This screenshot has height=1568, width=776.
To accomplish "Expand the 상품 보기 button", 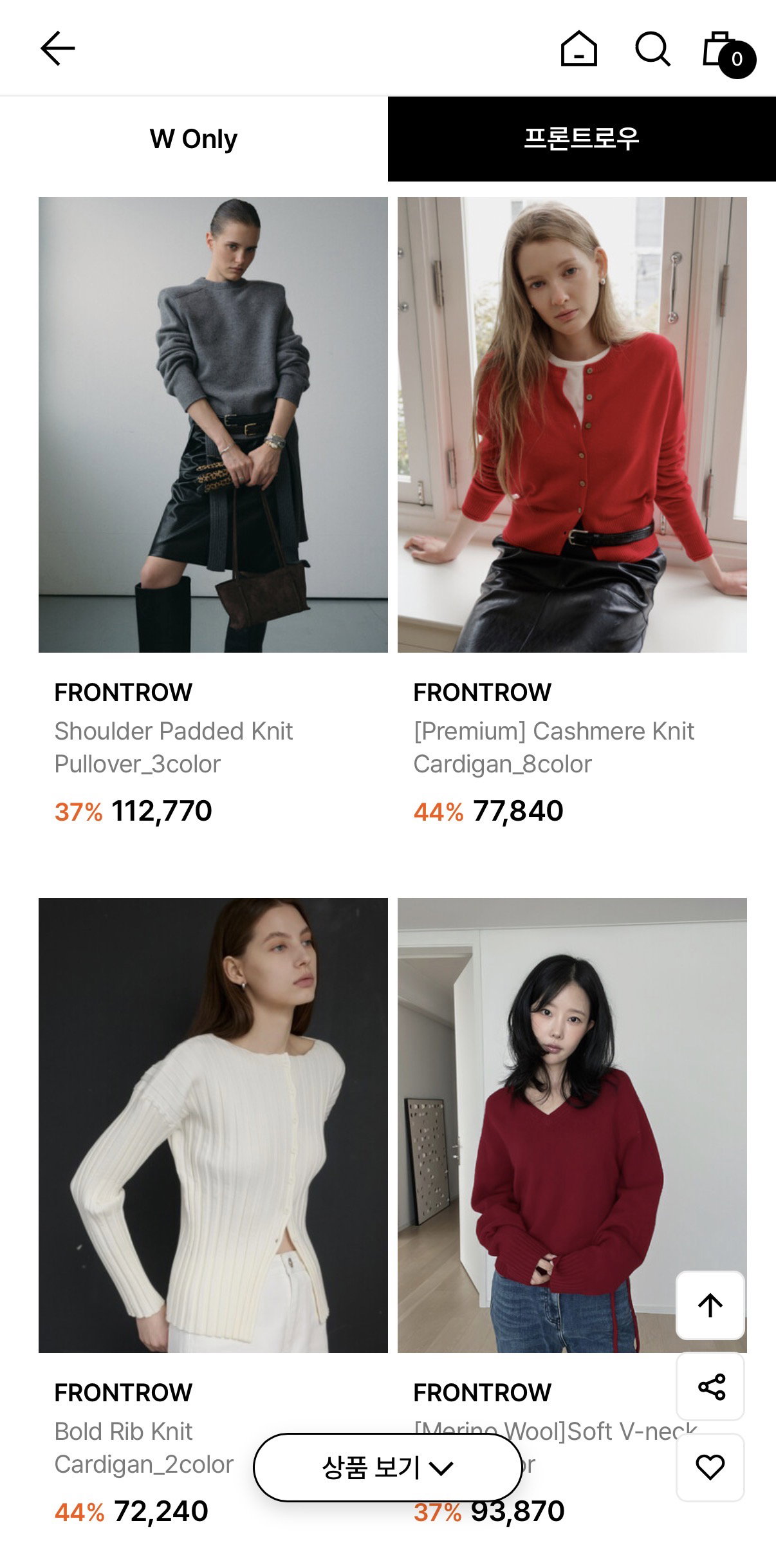I will (x=388, y=1468).
